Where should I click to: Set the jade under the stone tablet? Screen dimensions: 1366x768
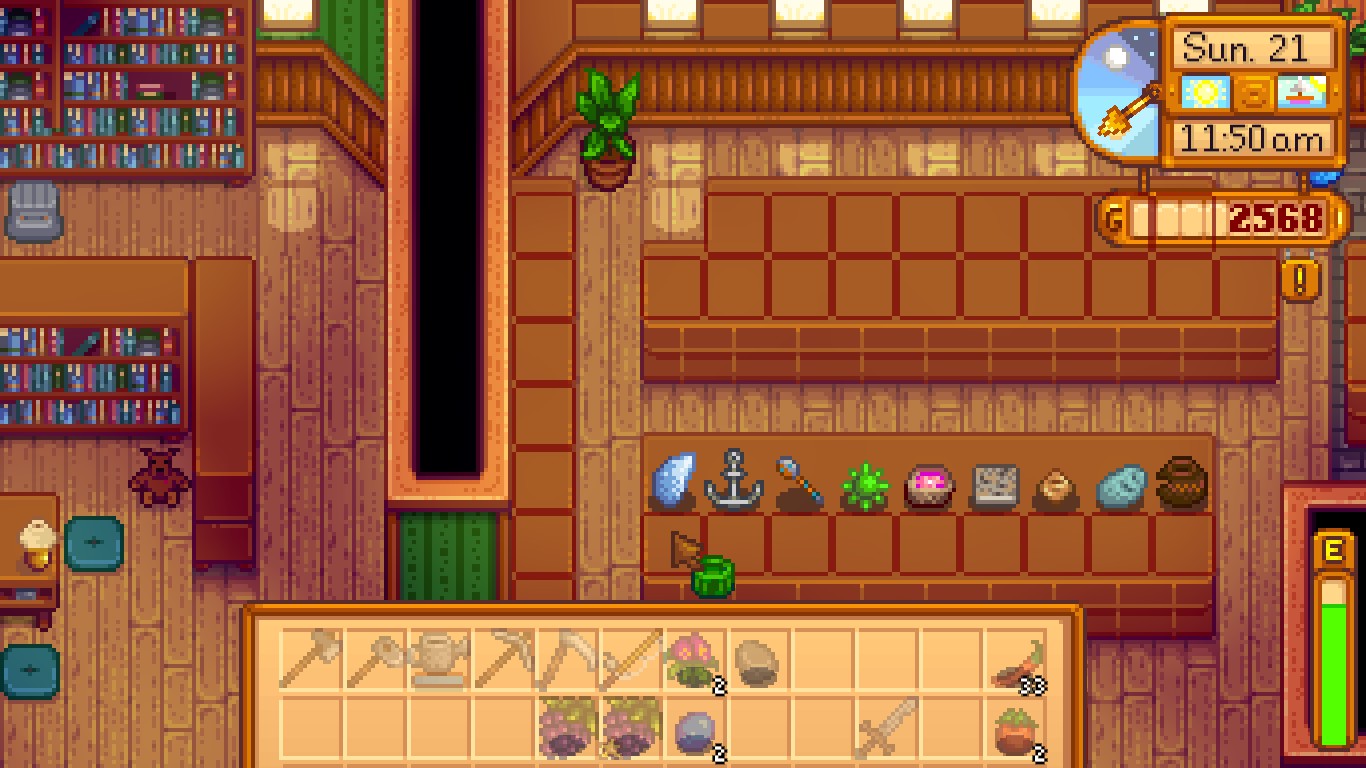[994, 545]
